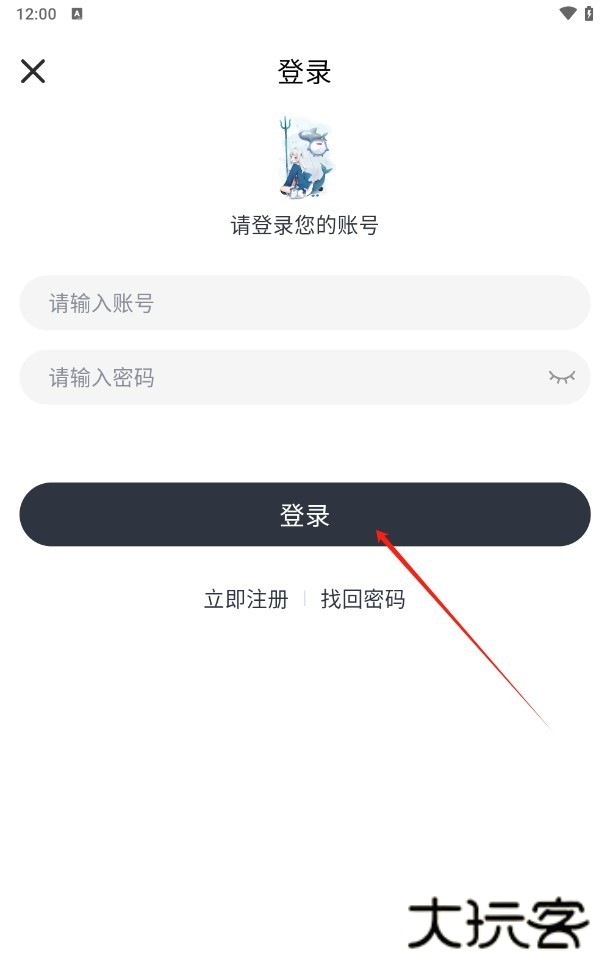Open 找回密码 to recover password
Screen dimensions: 610x976
pos(362,599)
